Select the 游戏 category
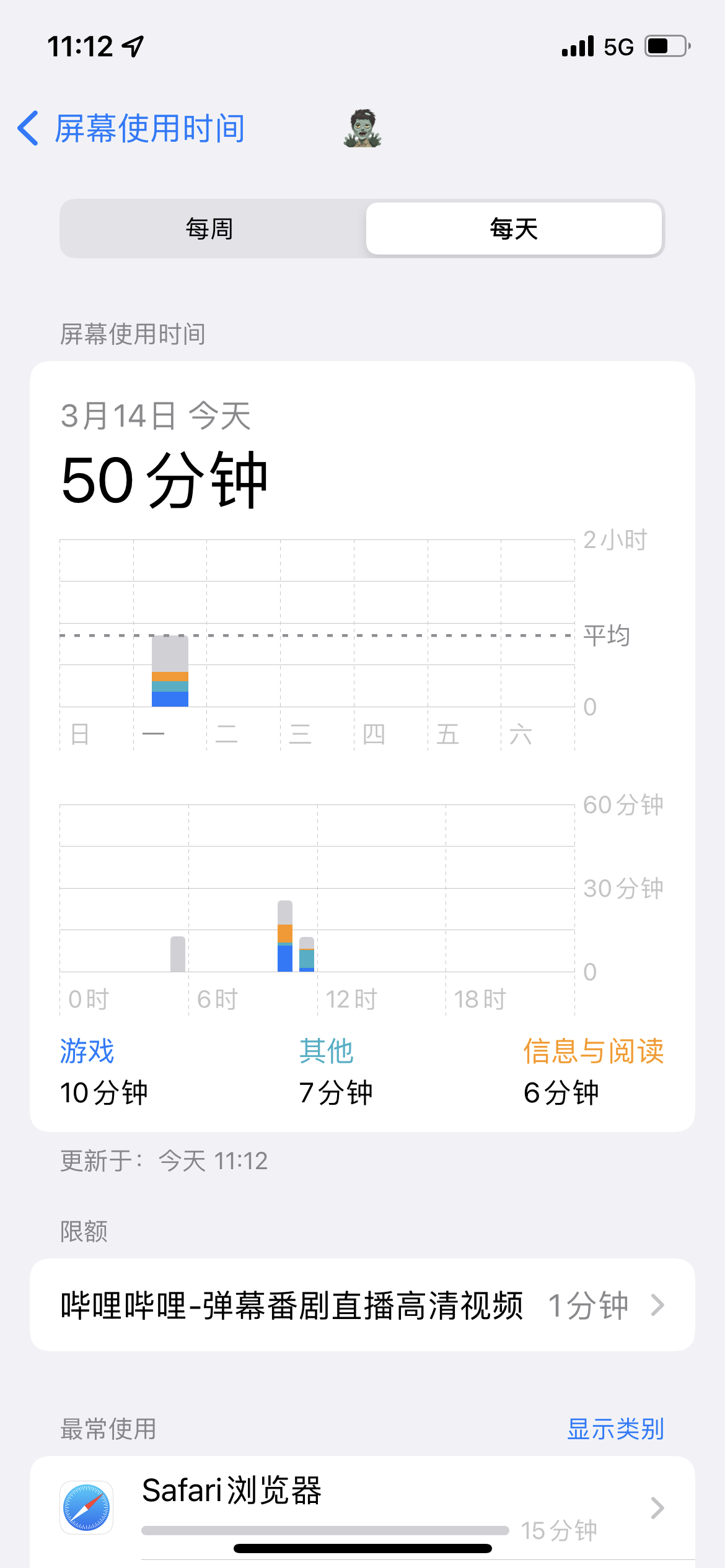The image size is (725, 1568). (87, 1052)
